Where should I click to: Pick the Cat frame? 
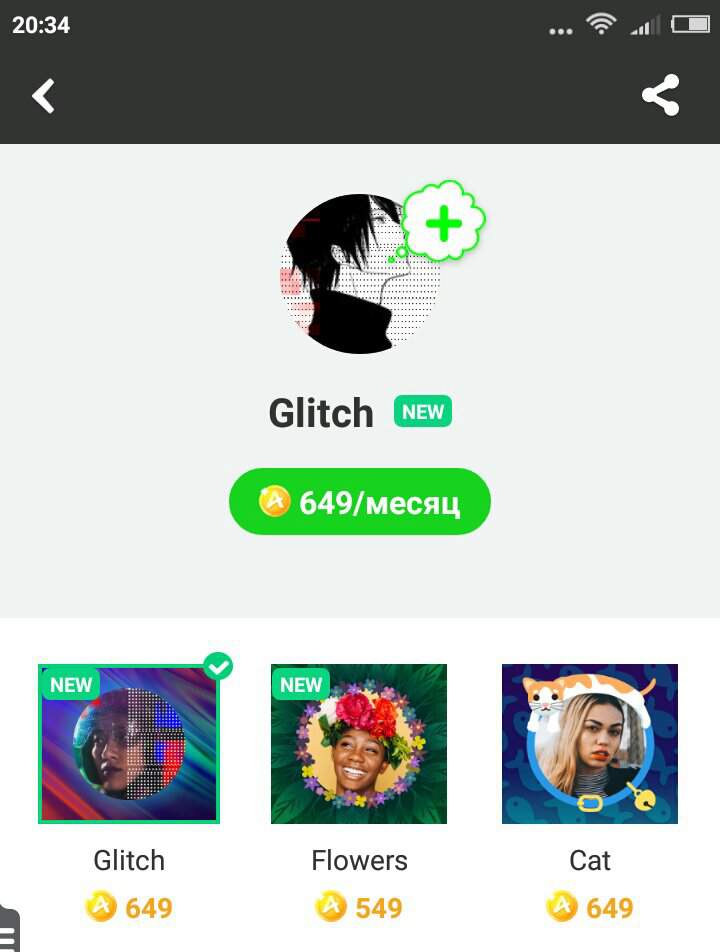pyautogui.click(x=590, y=744)
